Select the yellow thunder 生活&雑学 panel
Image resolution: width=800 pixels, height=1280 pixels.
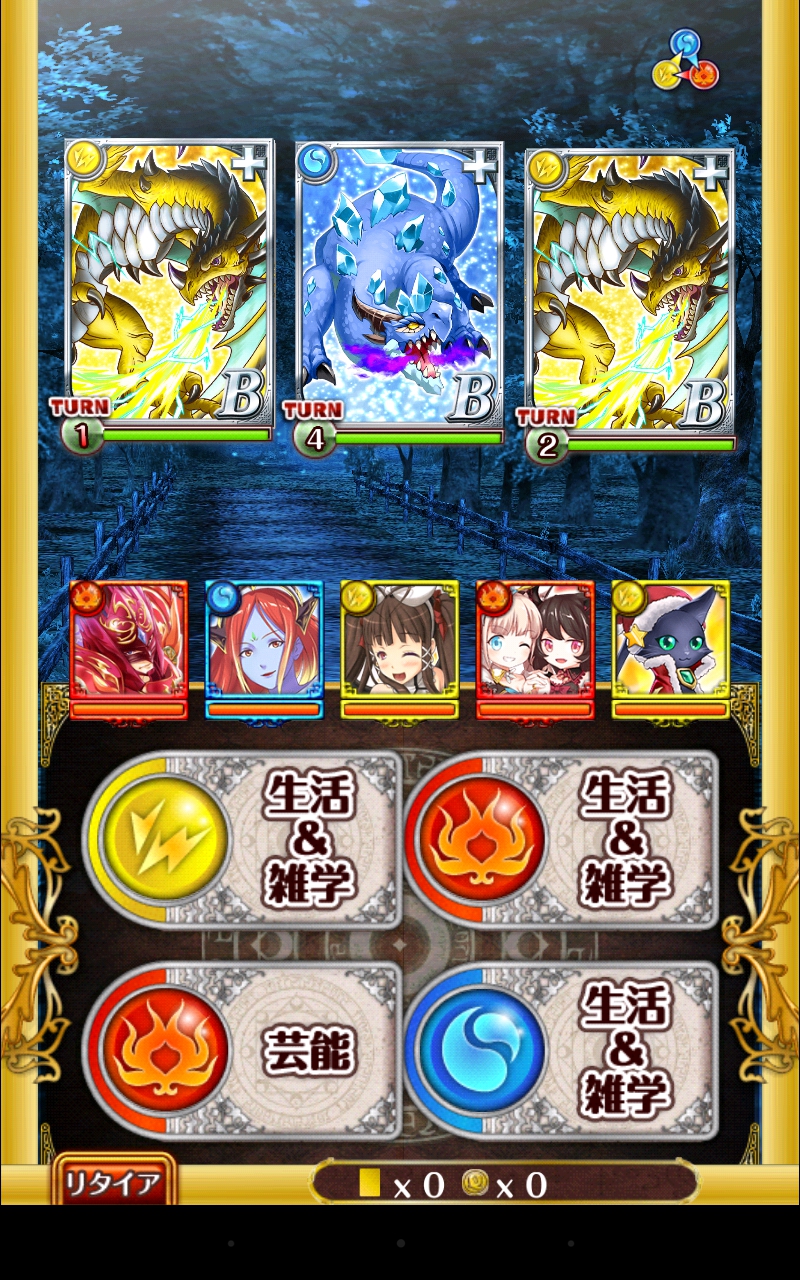[243, 840]
